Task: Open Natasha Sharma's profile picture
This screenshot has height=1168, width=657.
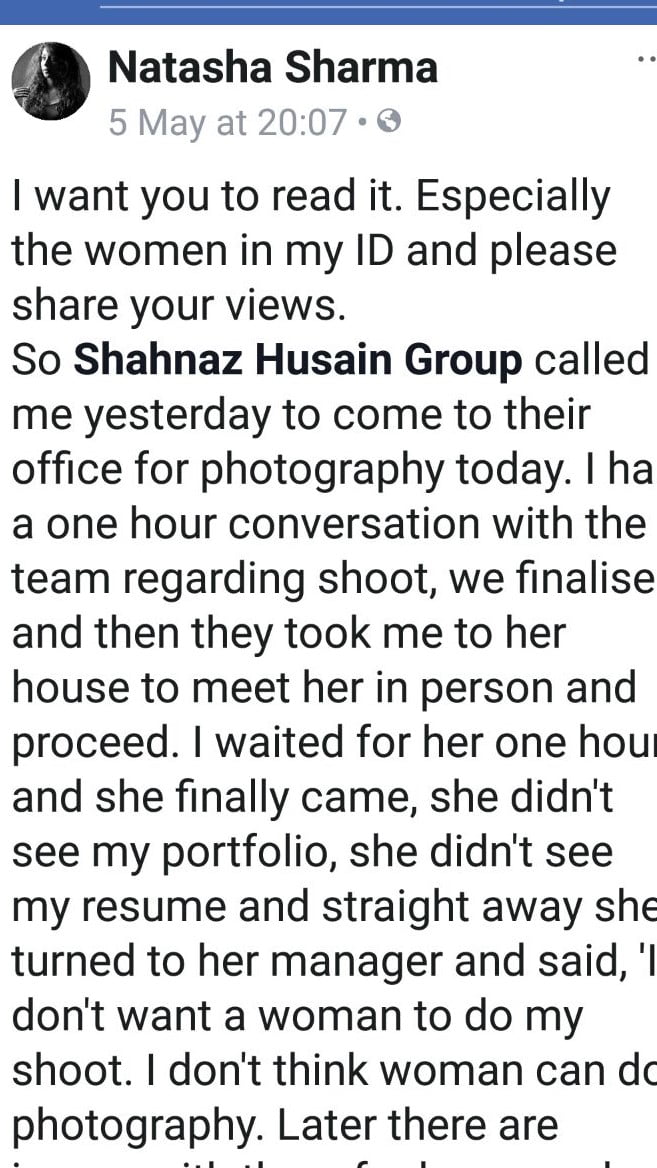Action: click(50, 81)
